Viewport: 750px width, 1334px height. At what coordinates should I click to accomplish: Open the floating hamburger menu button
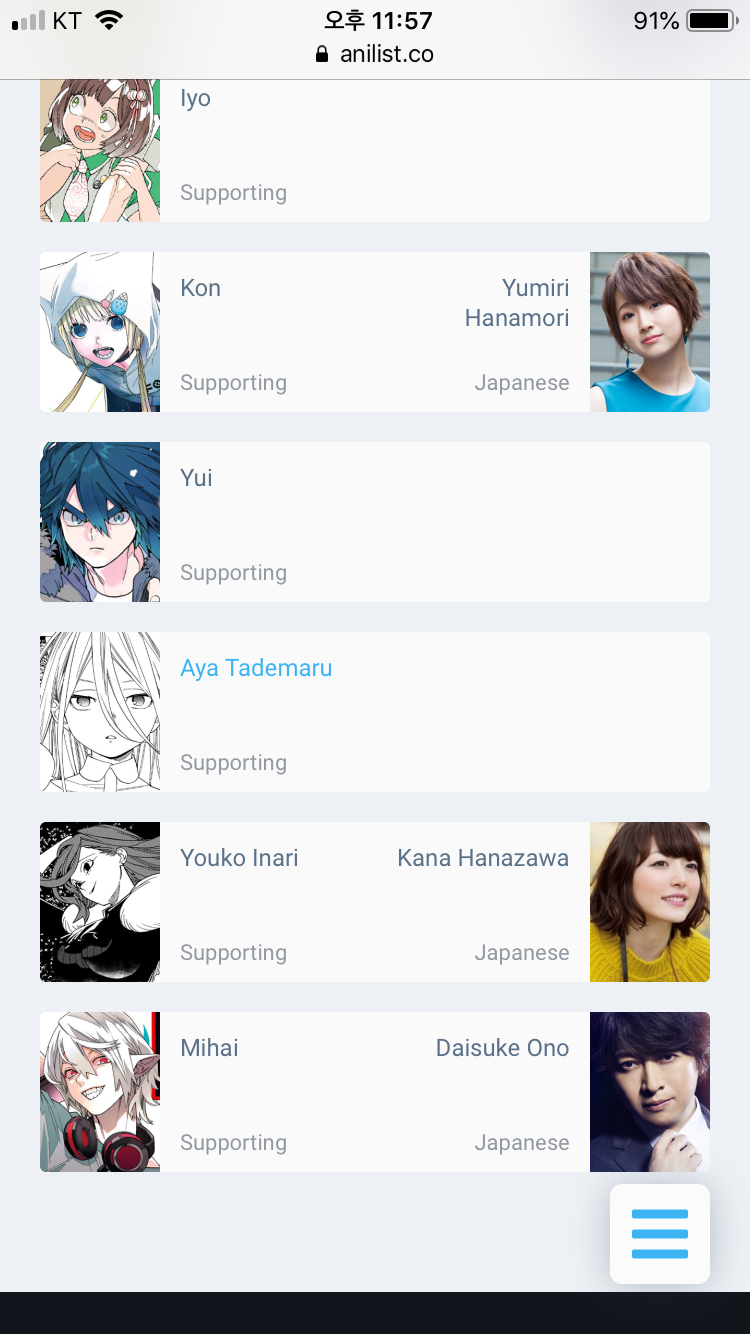(x=660, y=1234)
